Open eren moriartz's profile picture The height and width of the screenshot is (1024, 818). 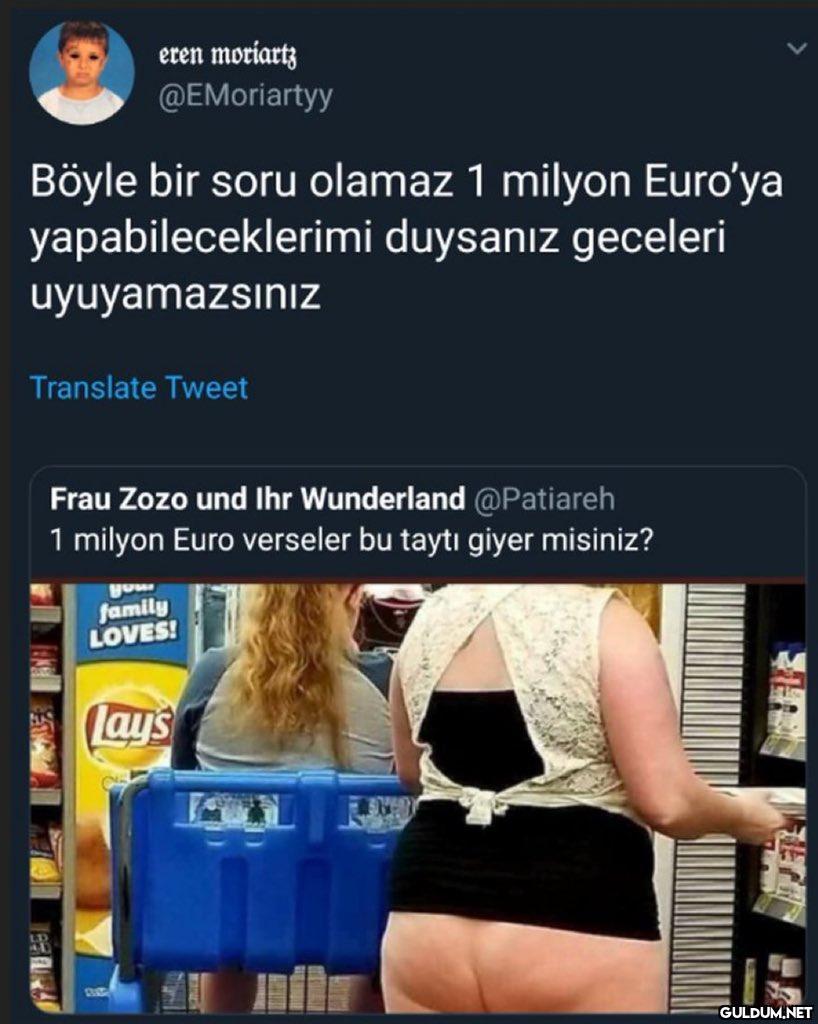(x=81, y=72)
